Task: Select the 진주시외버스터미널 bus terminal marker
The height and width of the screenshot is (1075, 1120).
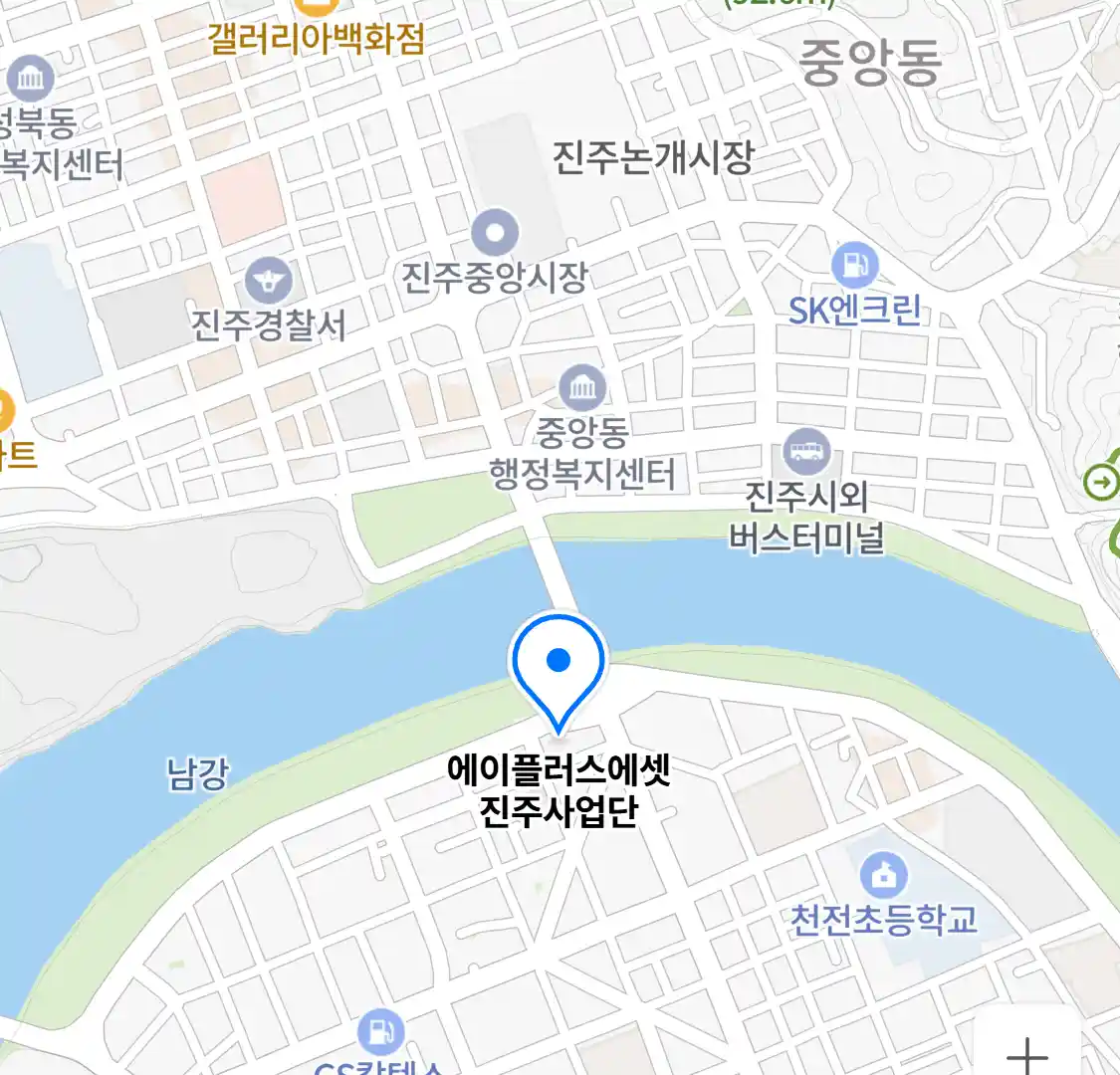Action: (806, 453)
